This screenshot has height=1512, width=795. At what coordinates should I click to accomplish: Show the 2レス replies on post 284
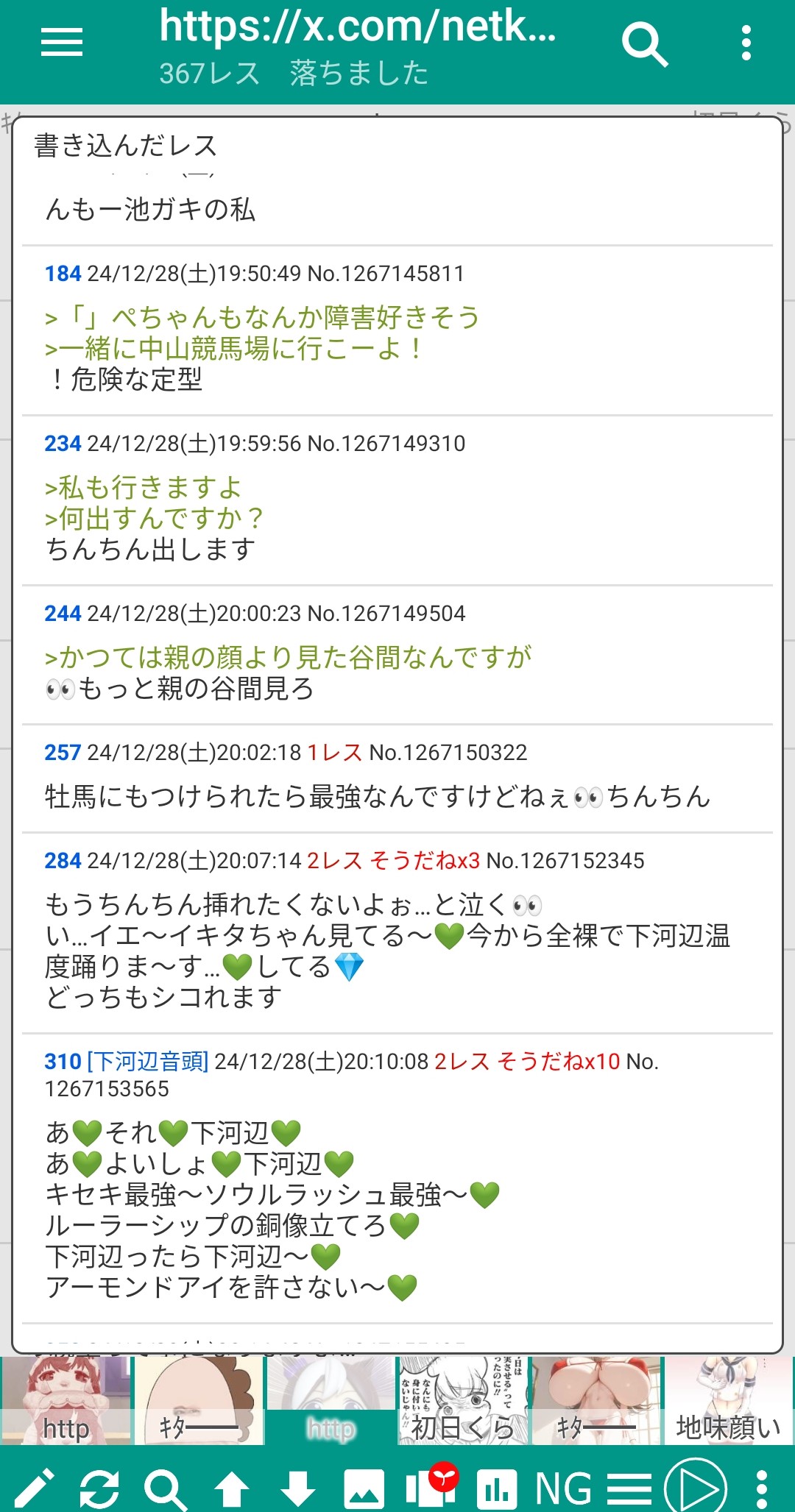[x=334, y=861]
